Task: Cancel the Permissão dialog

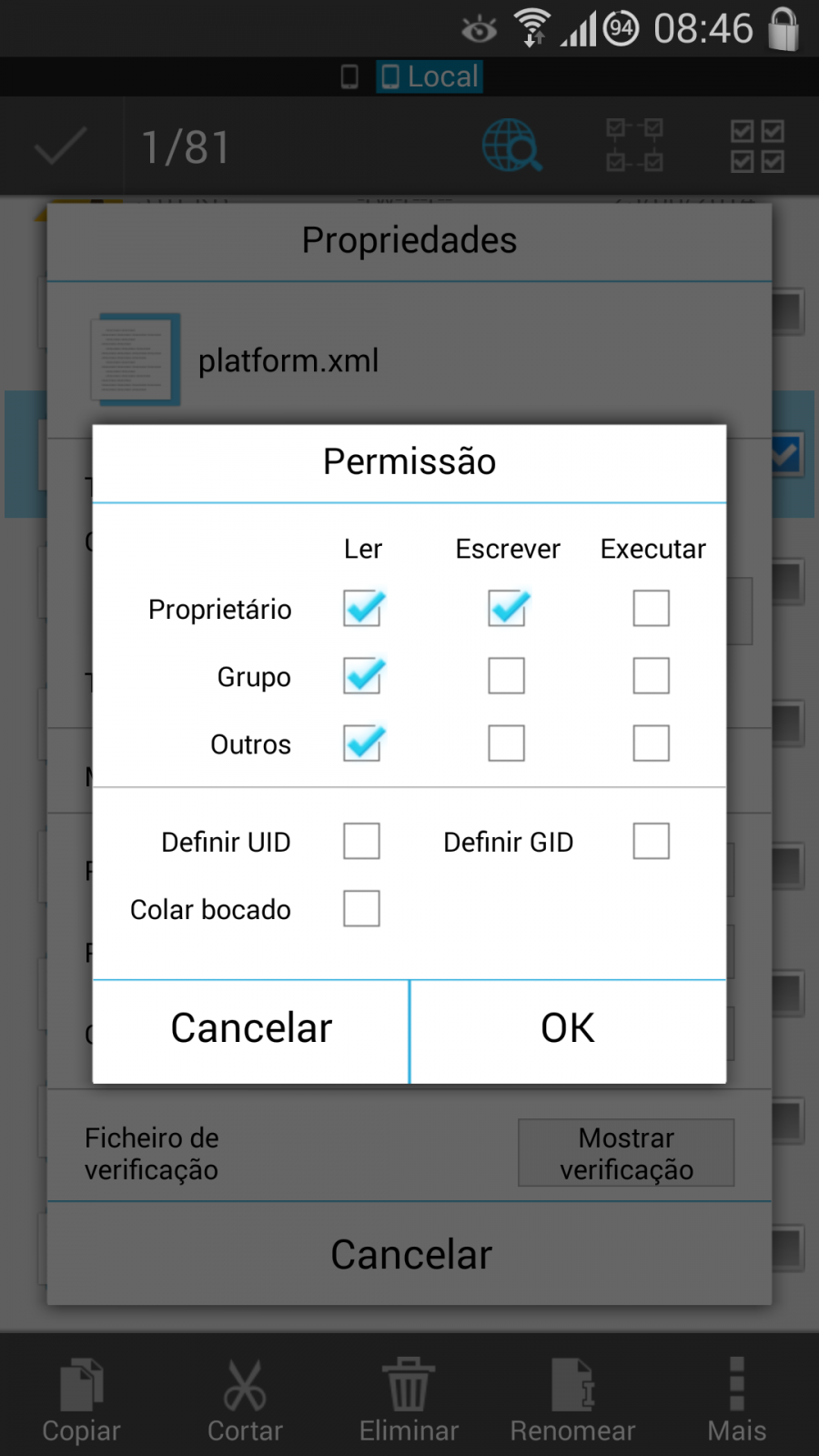Action: (251, 1031)
